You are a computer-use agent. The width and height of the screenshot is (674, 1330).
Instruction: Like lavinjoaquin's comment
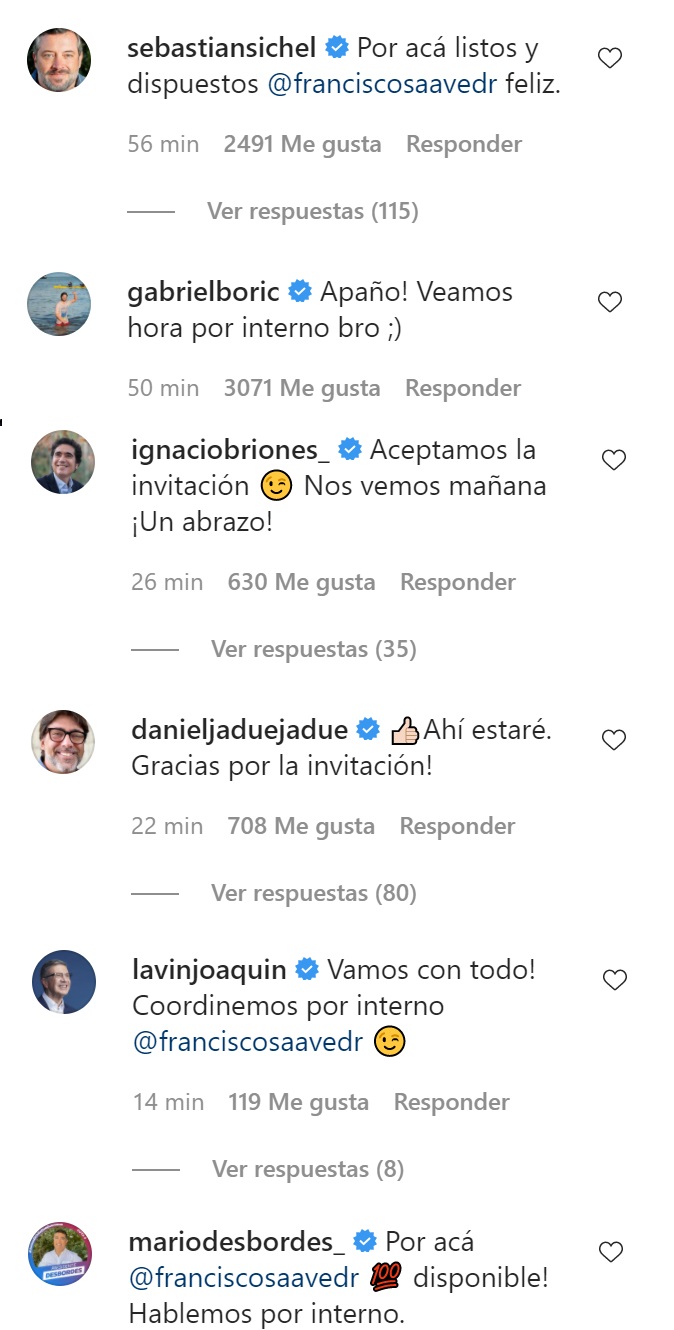pyautogui.click(x=614, y=980)
